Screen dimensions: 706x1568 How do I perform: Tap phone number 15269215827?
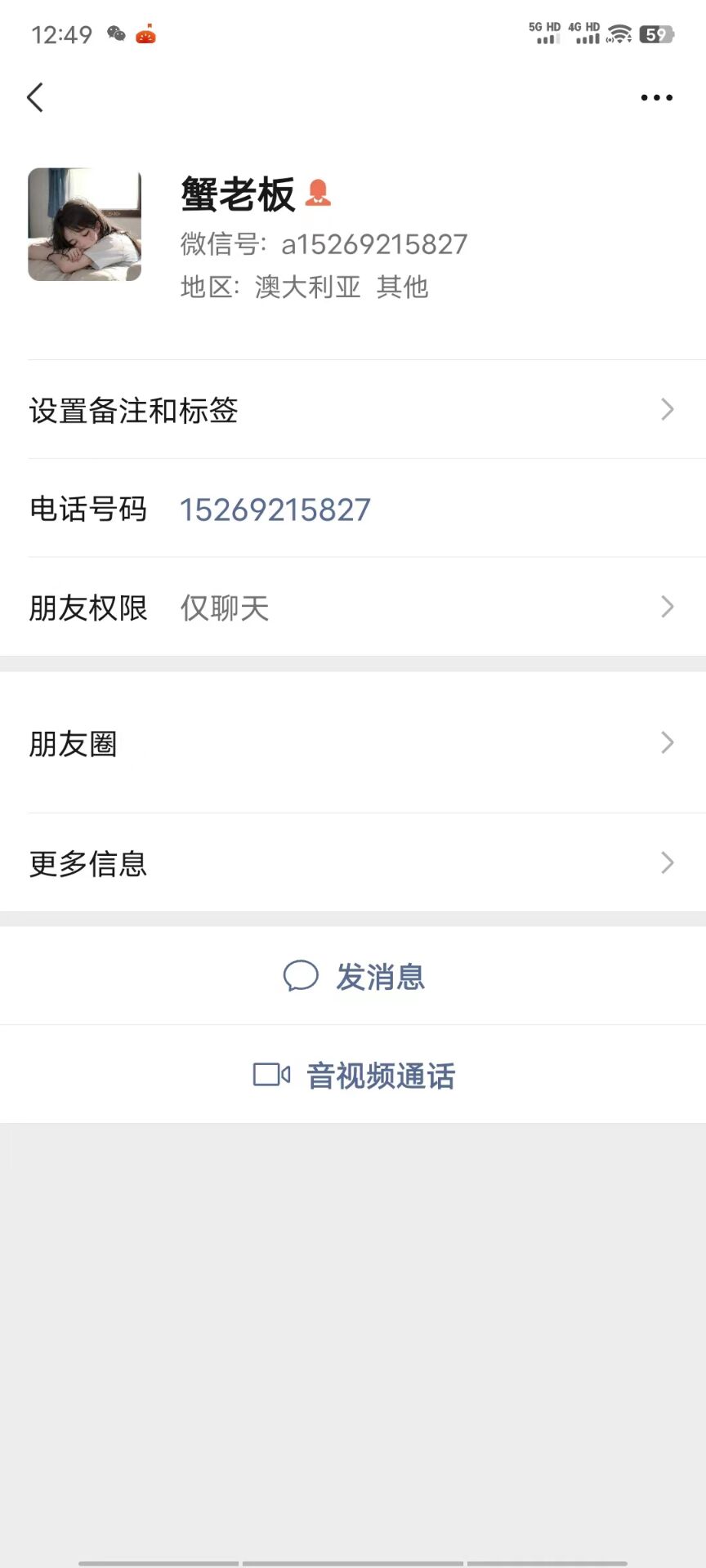275,510
